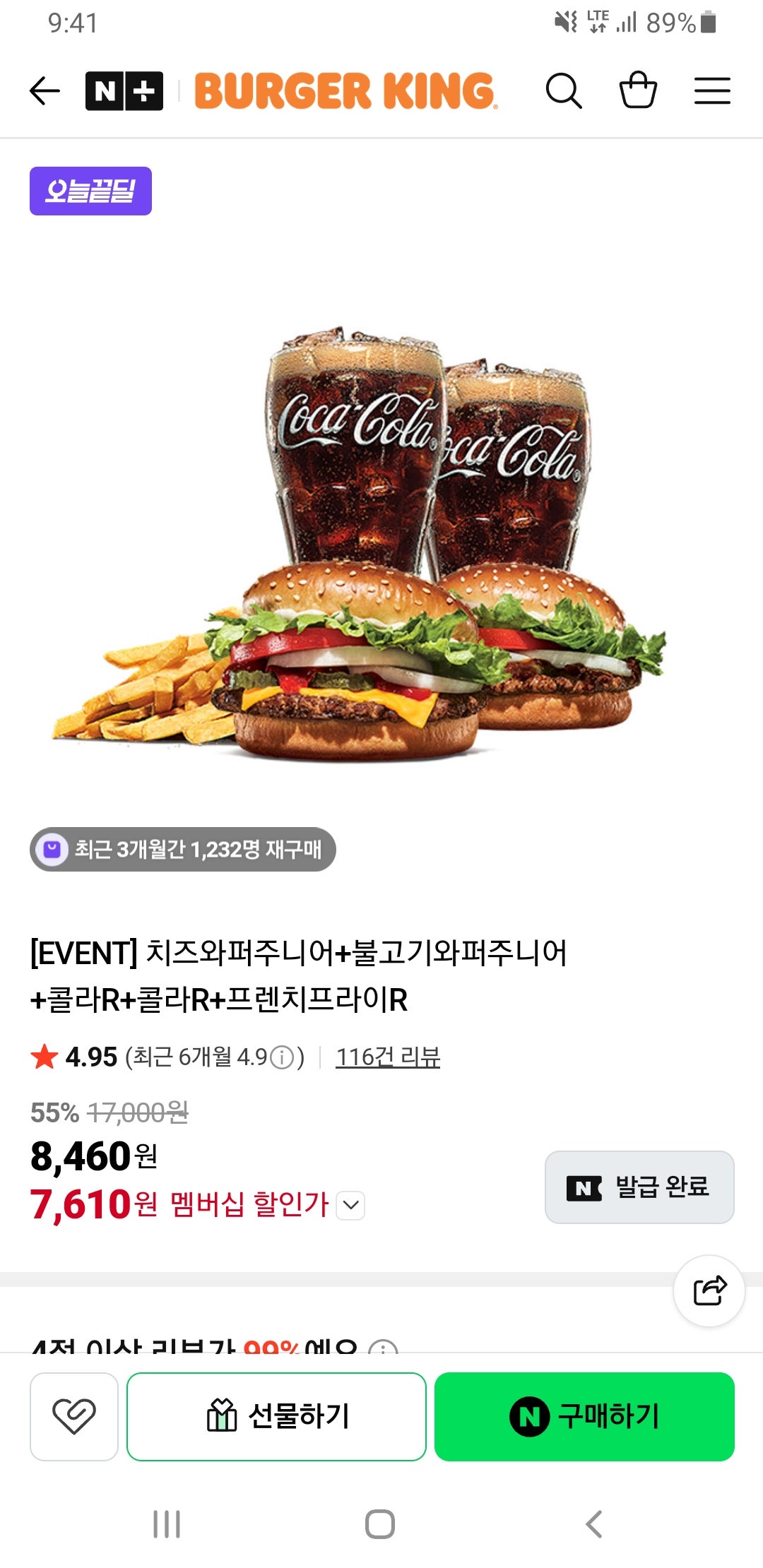The image size is (763, 1568).
Task: Tap the Burger King logo
Action: point(344,90)
